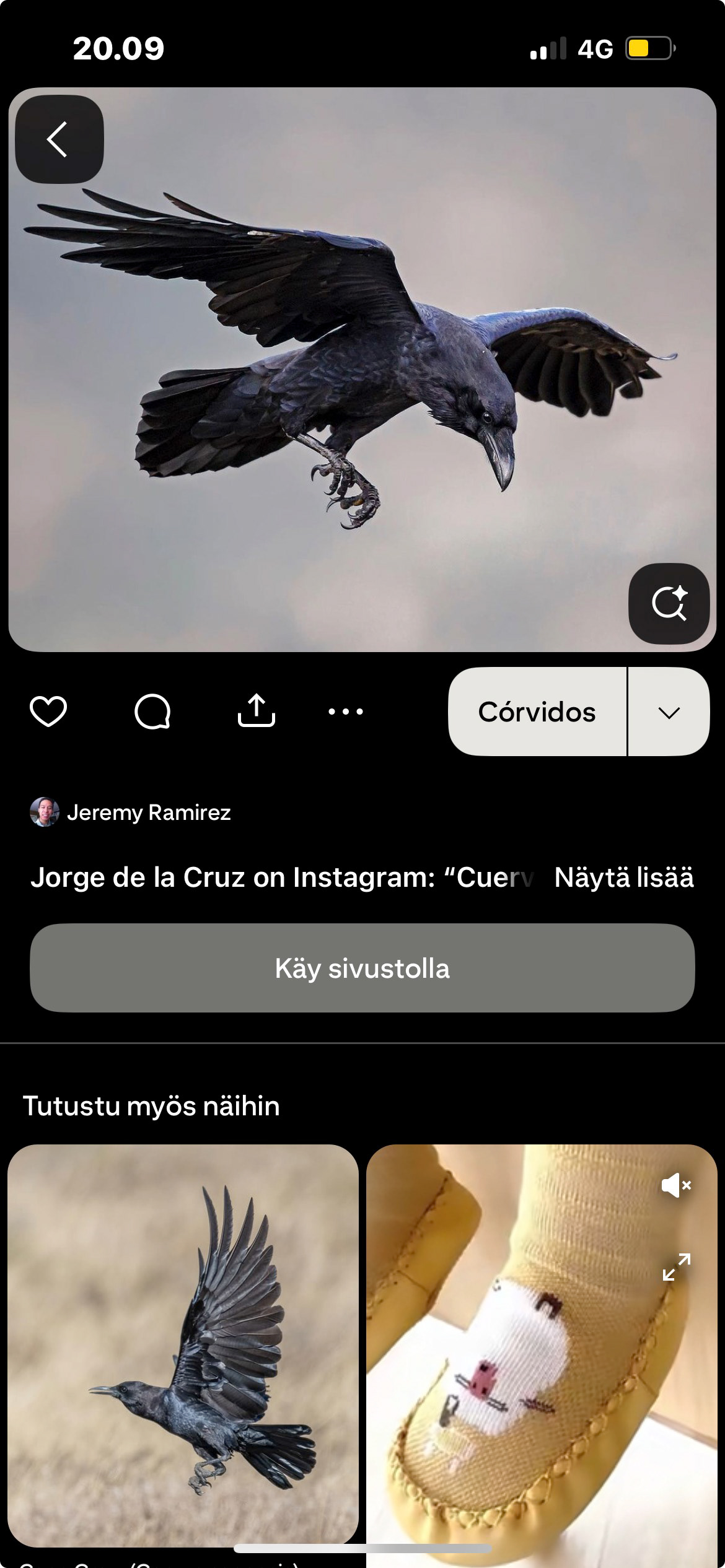Open the comments bubble
The height and width of the screenshot is (1568, 725).
tap(152, 711)
